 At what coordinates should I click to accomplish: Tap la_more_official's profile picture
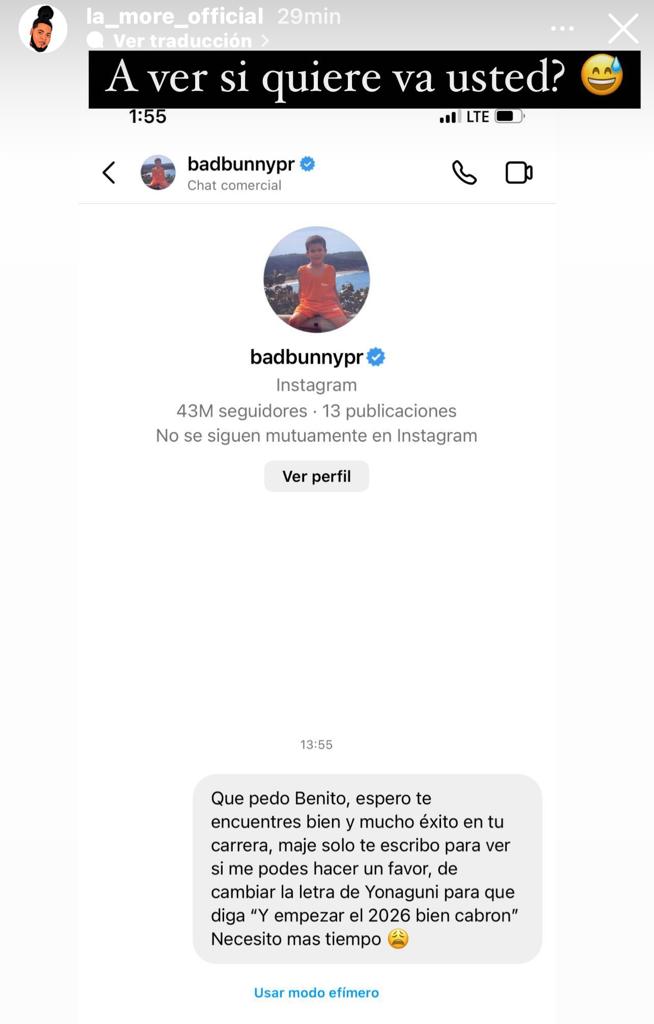[x=43, y=28]
